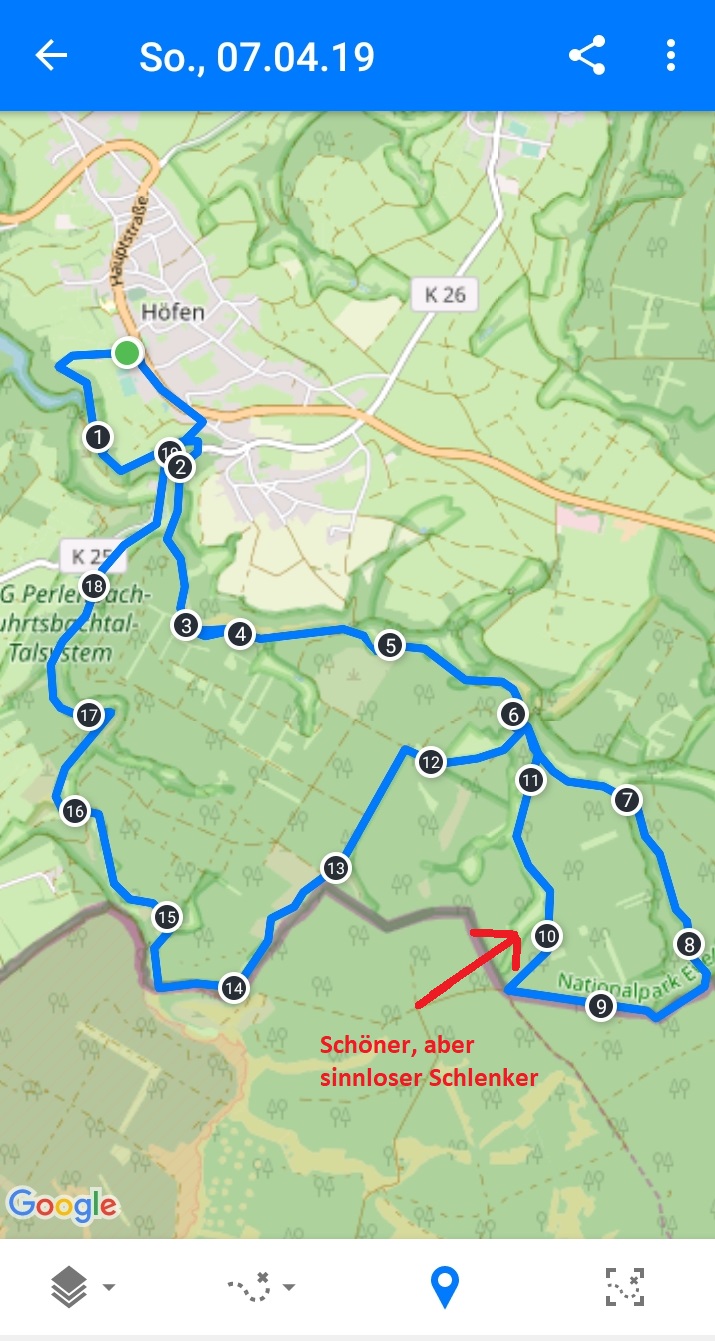
Task: Select kilometer marker 14 on the route
Action: [234, 988]
